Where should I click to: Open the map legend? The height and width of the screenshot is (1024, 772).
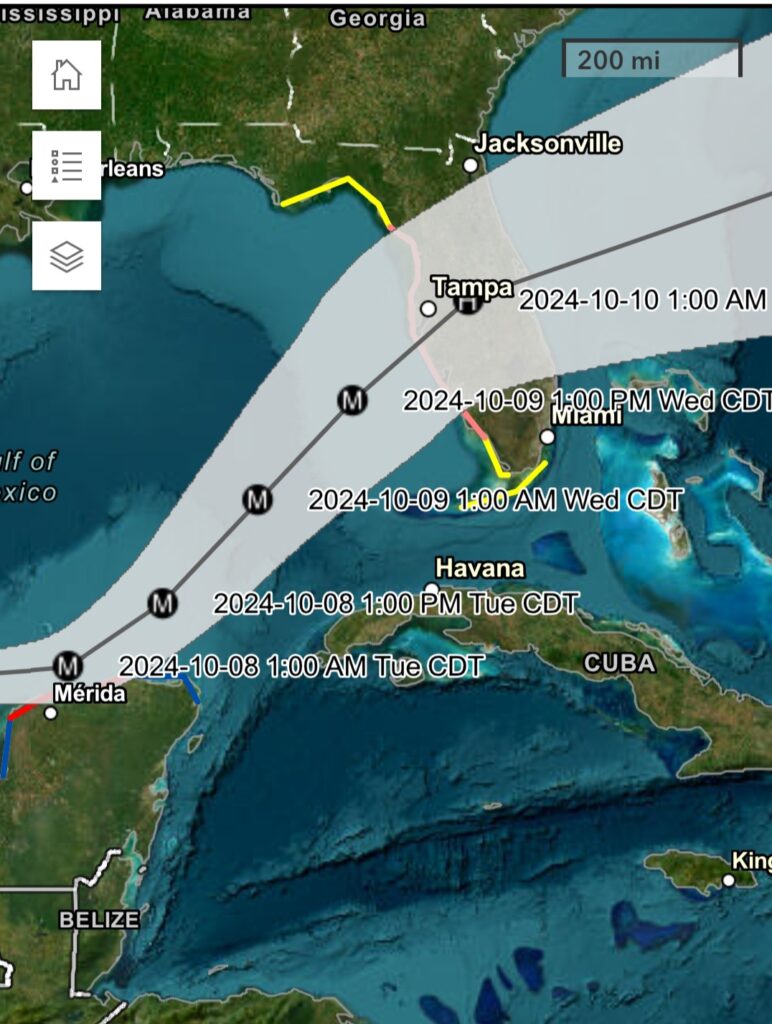(66, 165)
